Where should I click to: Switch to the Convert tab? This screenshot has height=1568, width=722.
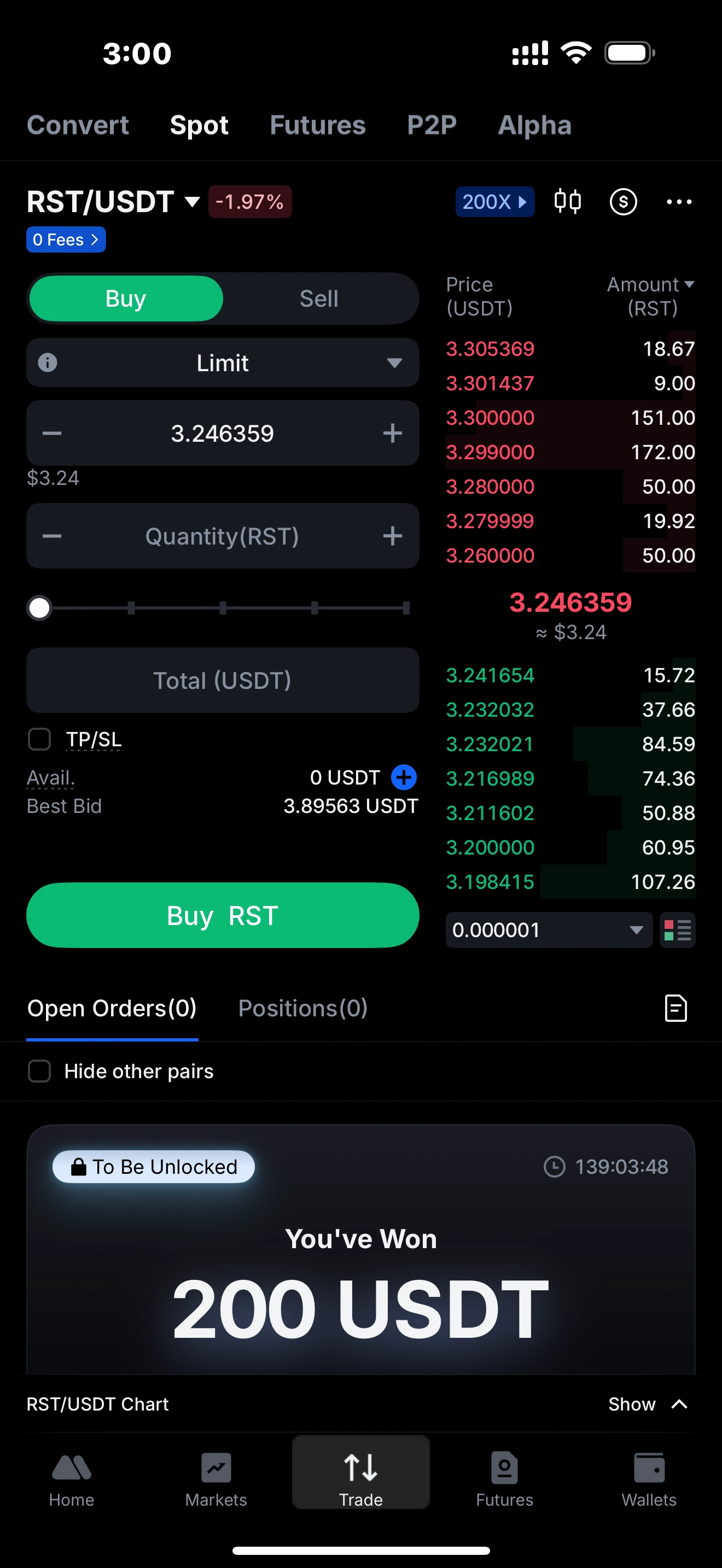tap(78, 125)
